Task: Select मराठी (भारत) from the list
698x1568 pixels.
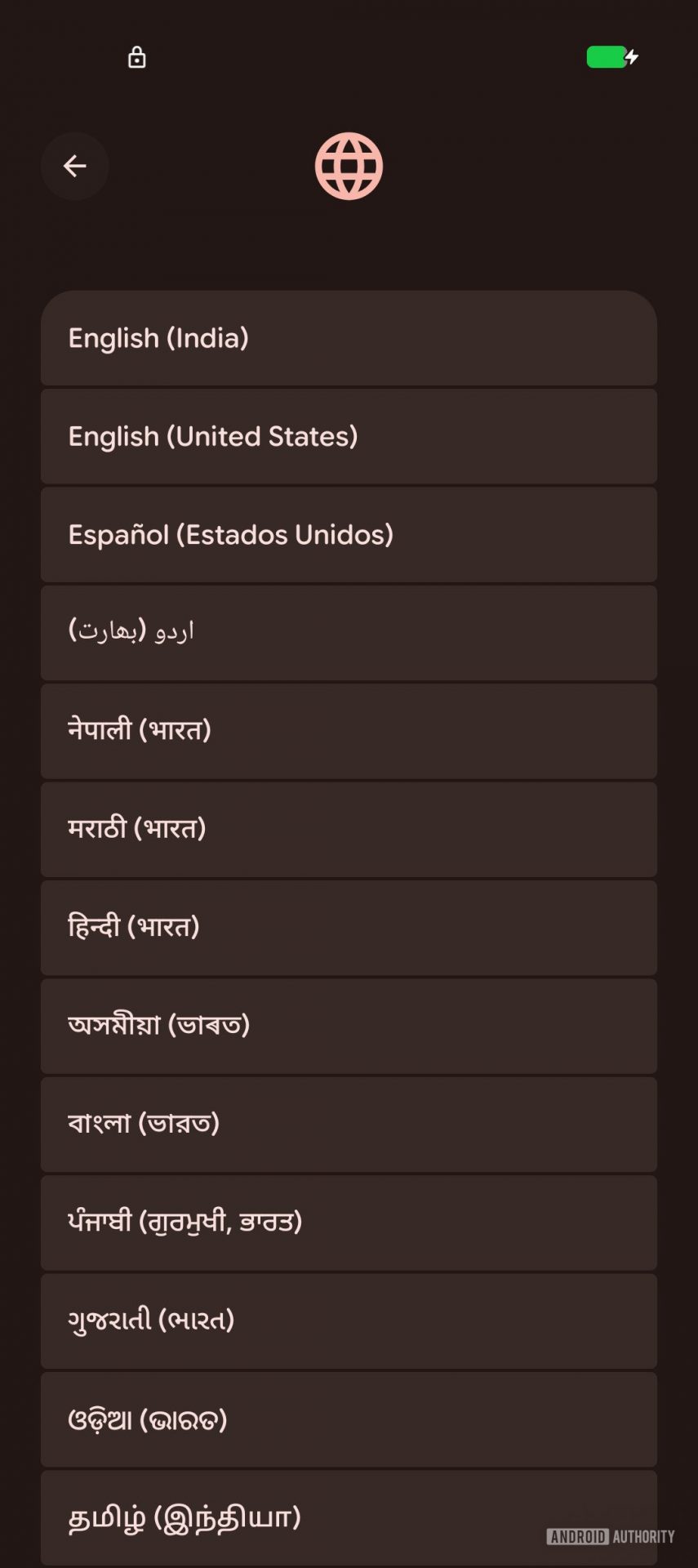Action: (349, 829)
